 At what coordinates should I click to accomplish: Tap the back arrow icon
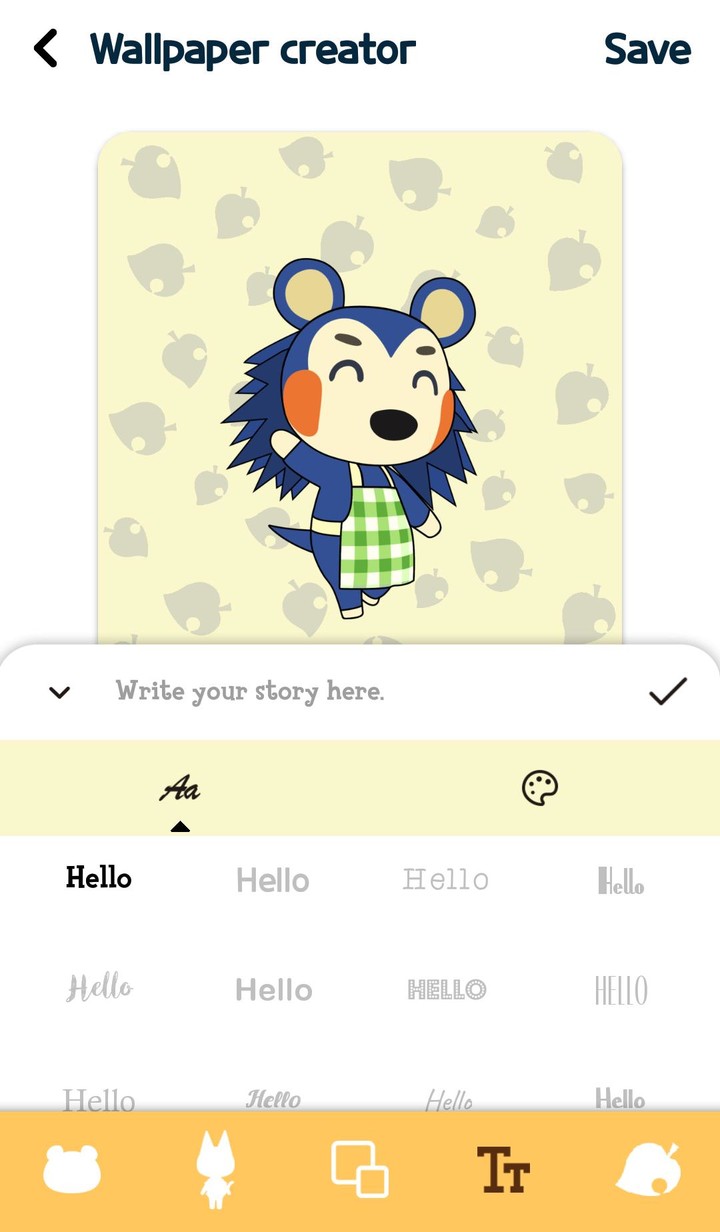[44, 47]
